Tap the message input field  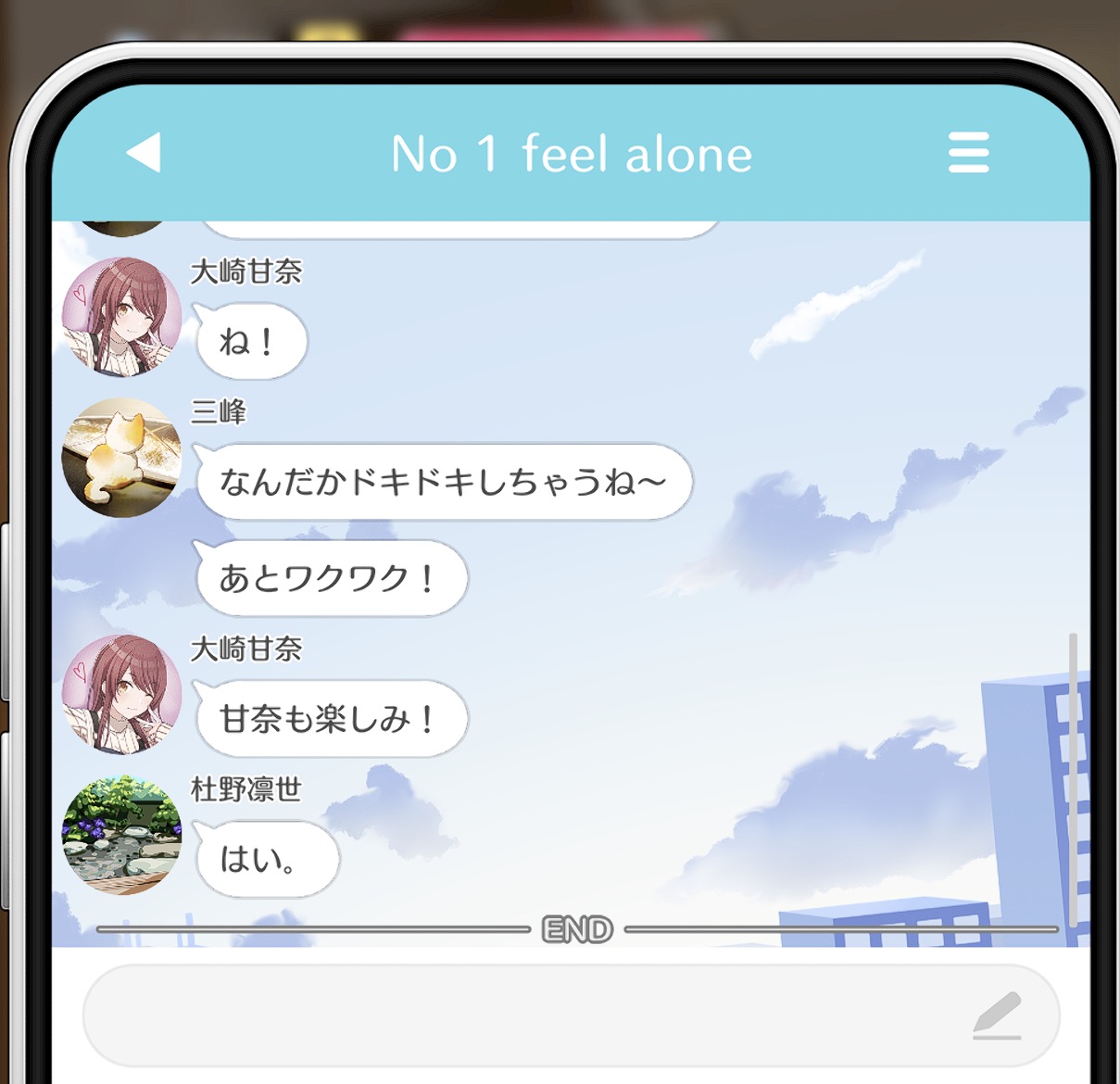[x=571, y=1015]
